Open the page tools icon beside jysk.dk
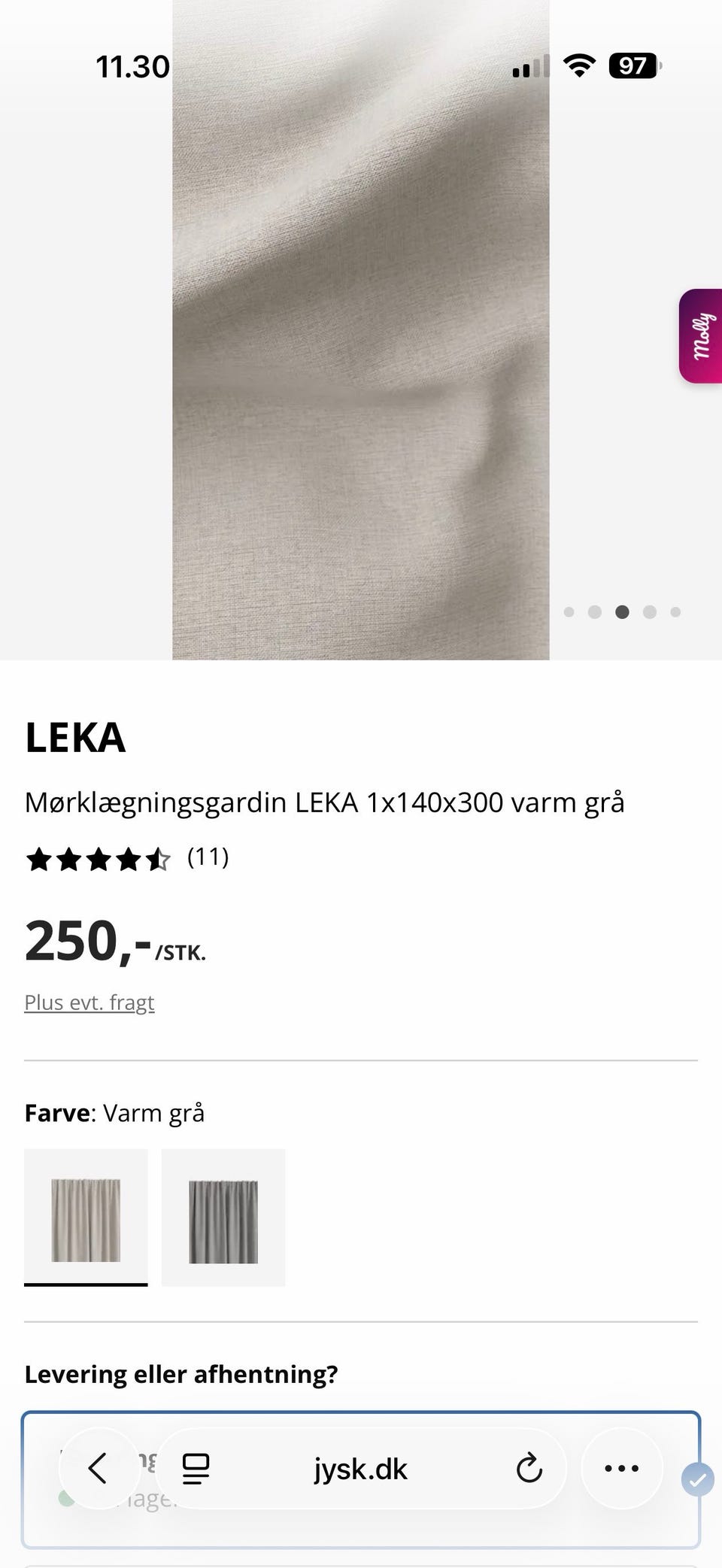This screenshot has height=1568, width=722. (196, 1469)
